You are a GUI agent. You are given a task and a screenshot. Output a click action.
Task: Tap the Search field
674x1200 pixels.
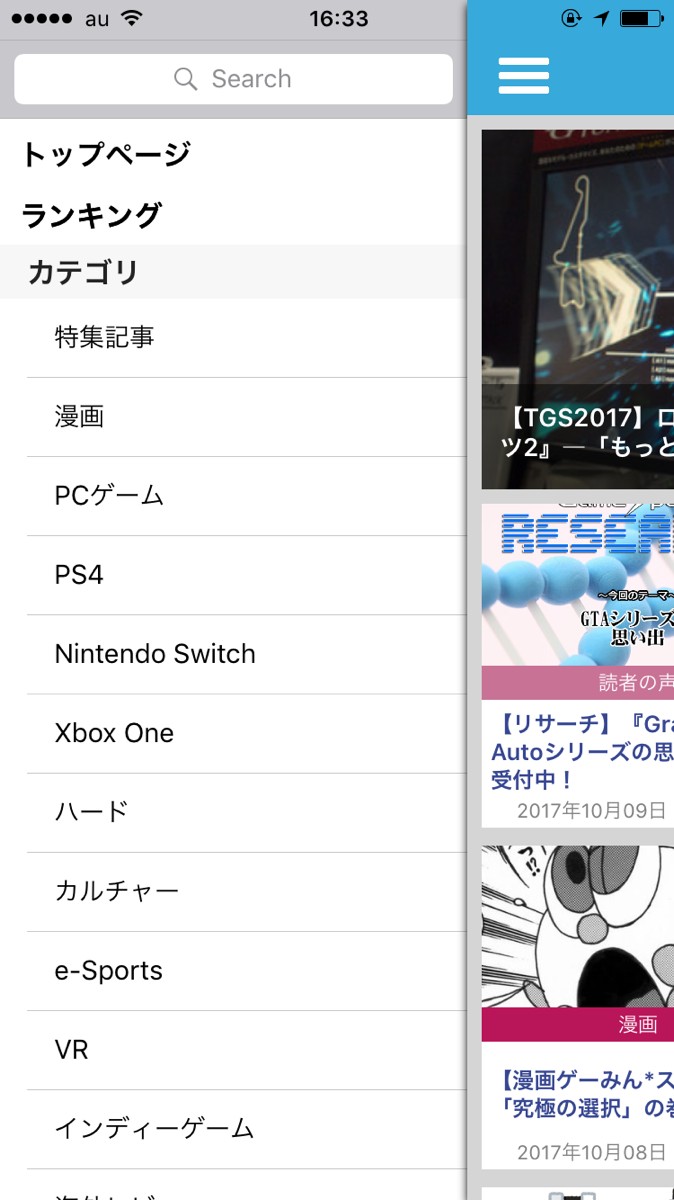pyautogui.click(x=233, y=79)
